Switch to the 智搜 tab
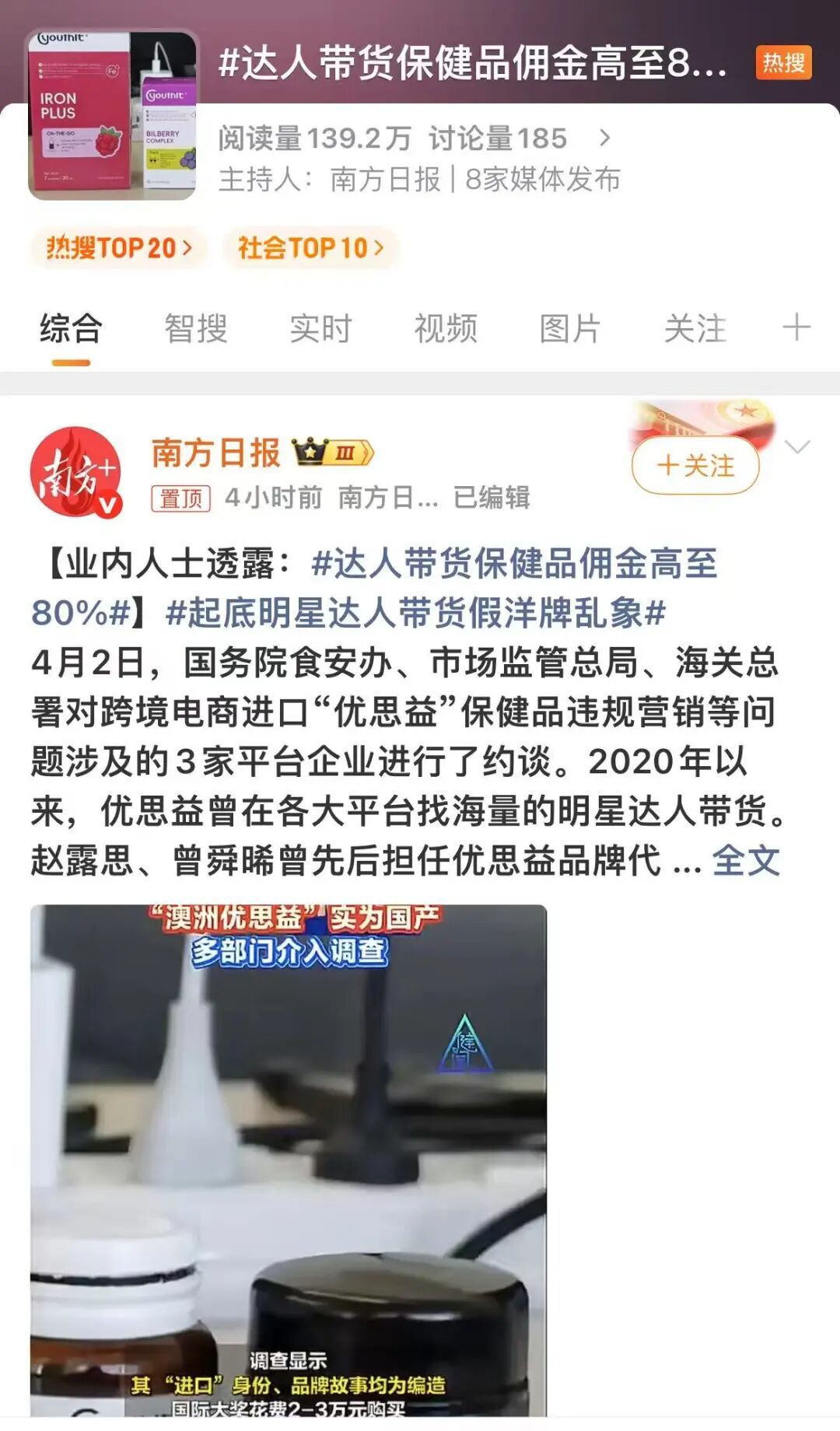 (x=195, y=328)
